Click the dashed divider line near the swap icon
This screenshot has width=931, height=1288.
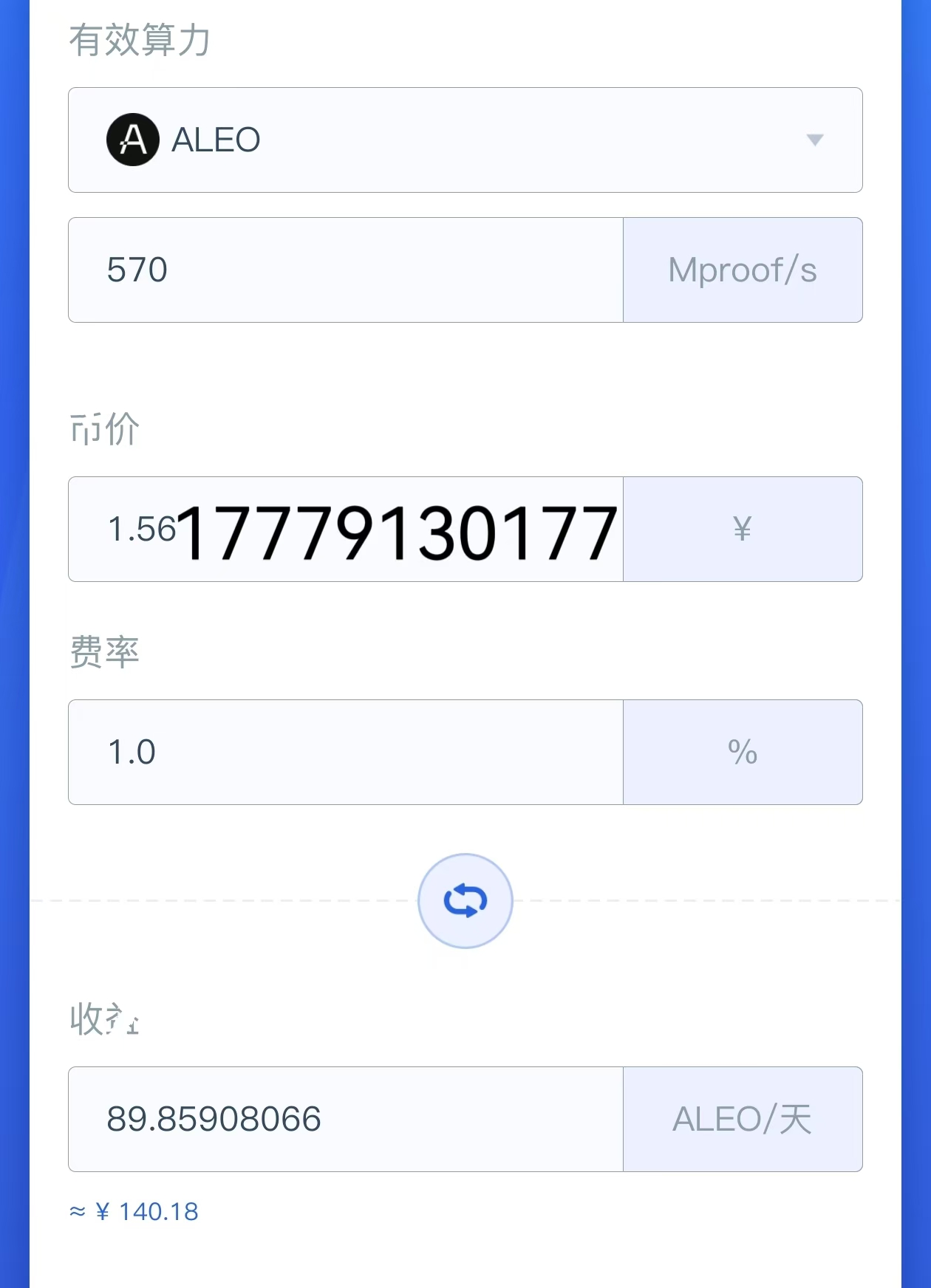click(x=222, y=900)
